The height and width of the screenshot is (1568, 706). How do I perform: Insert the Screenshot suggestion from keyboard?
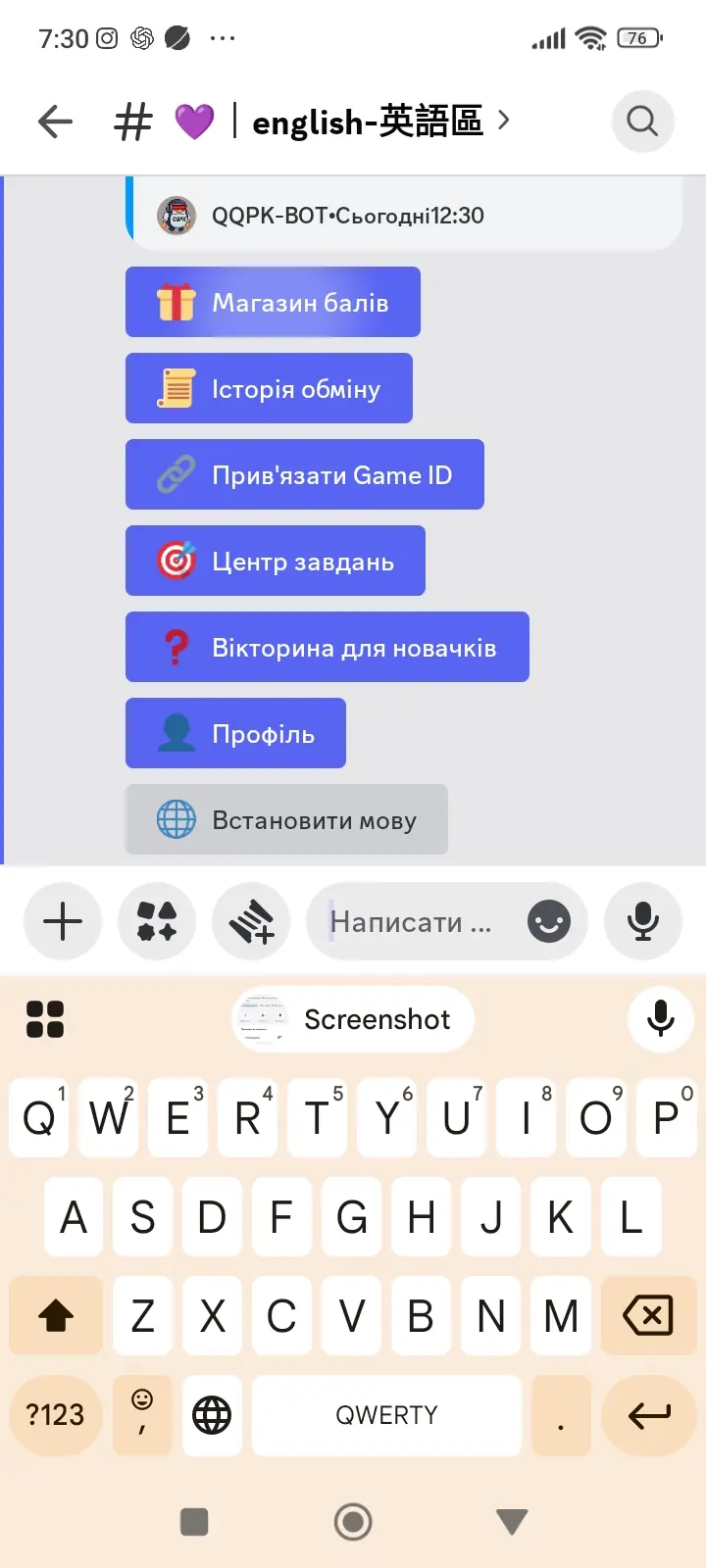pyautogui.click(x=353, y=1019)
